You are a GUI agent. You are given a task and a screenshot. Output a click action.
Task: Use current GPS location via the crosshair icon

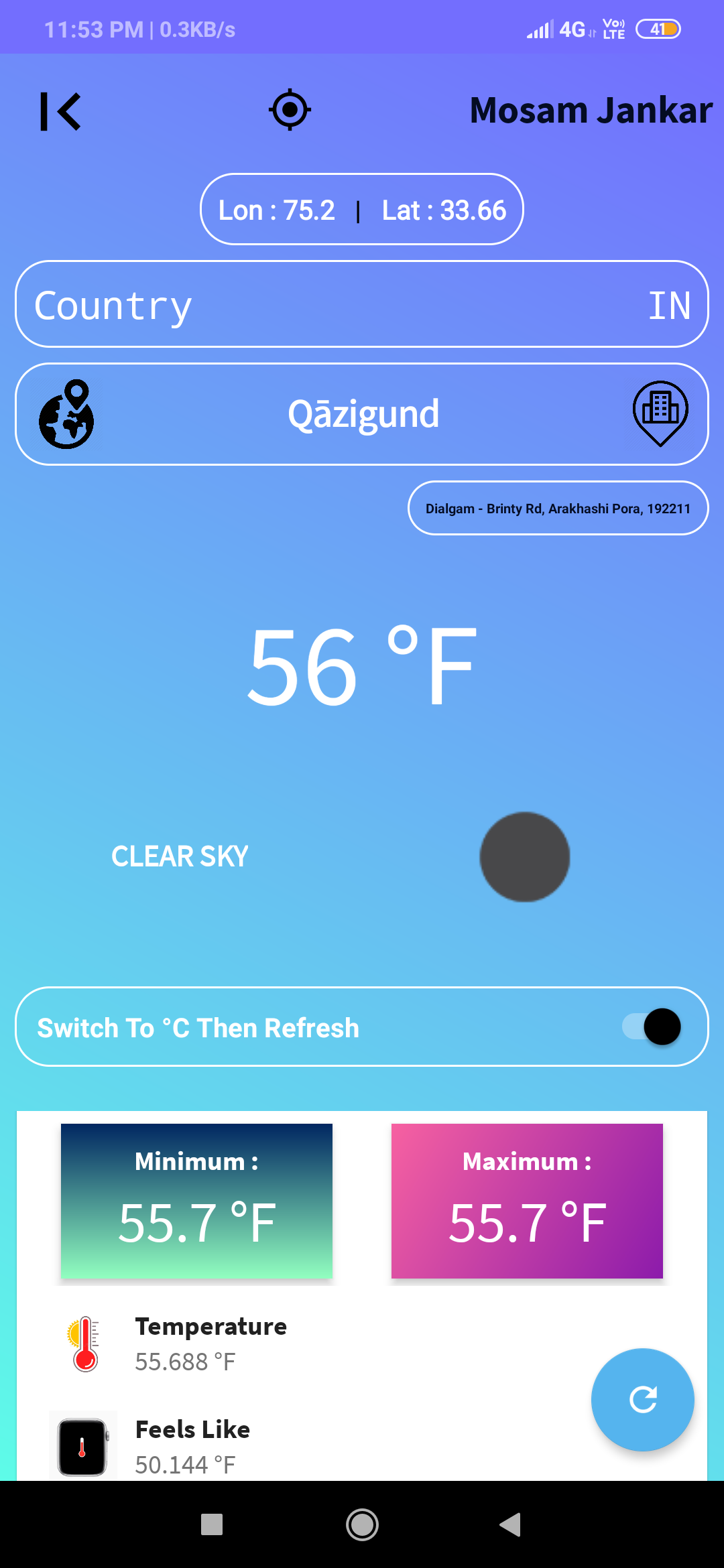point(290,110)
